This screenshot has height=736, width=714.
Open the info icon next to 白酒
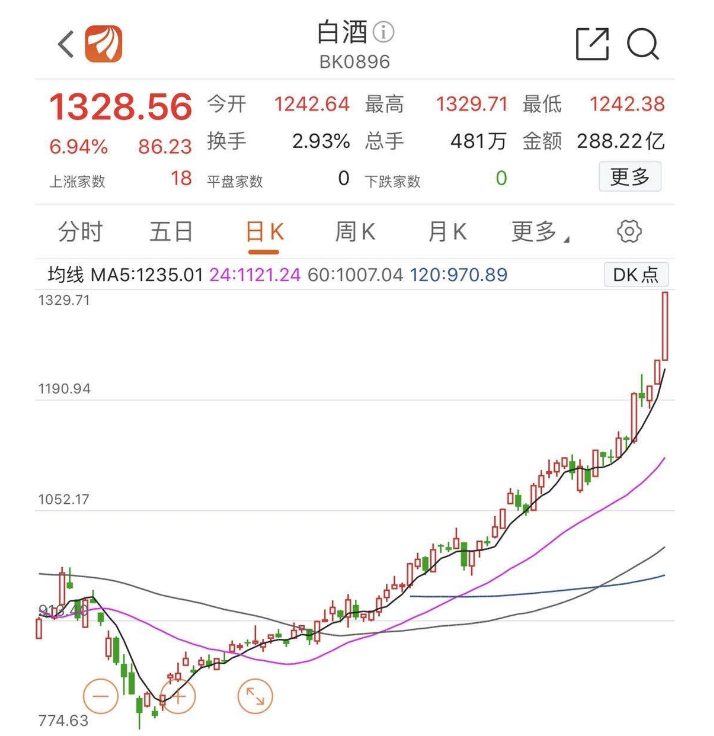pos(384,33)
